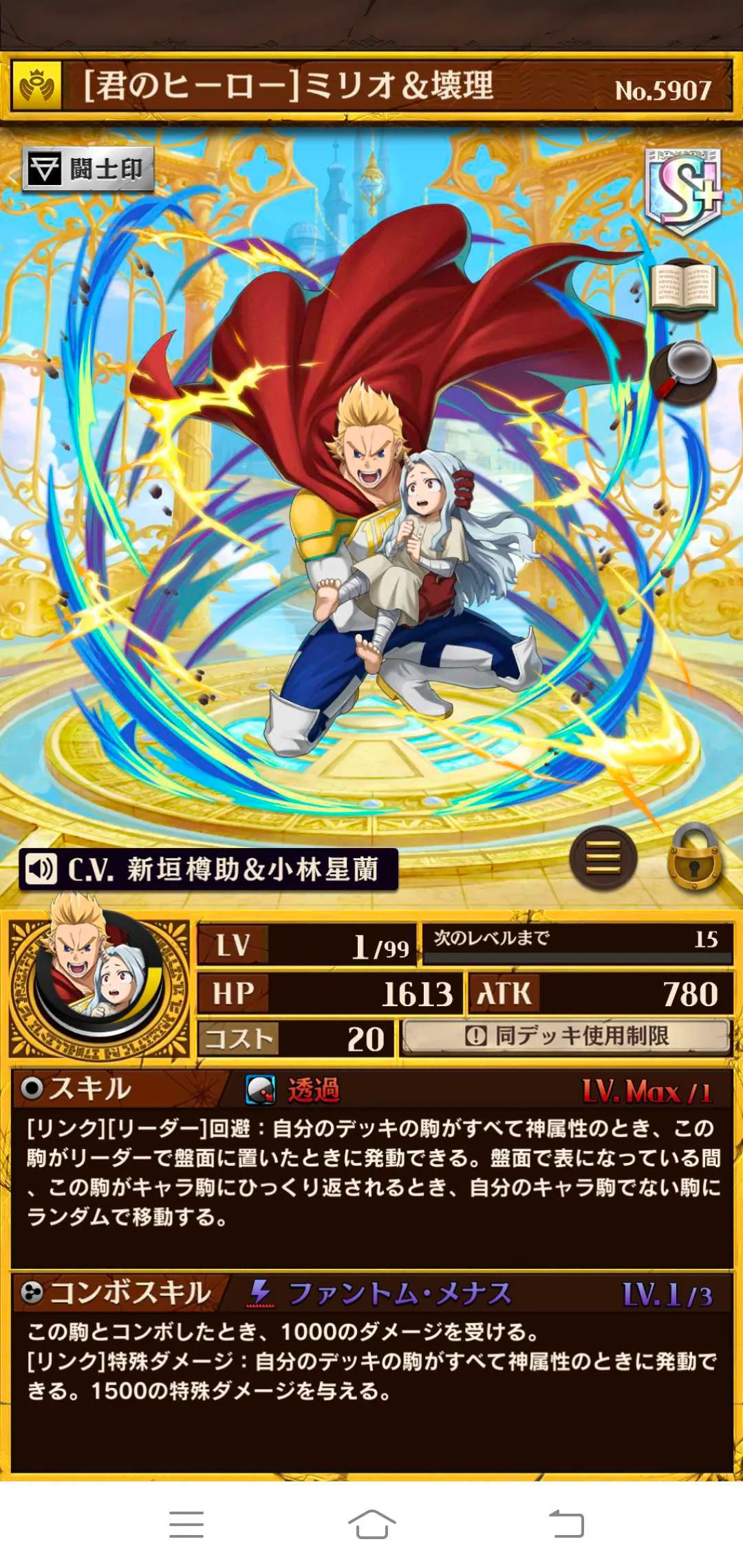Open 同デッキ使用制限 deck restriction info
Image resolution: width=743 pixels, height=1568 pixels.
click(566, 1036)
